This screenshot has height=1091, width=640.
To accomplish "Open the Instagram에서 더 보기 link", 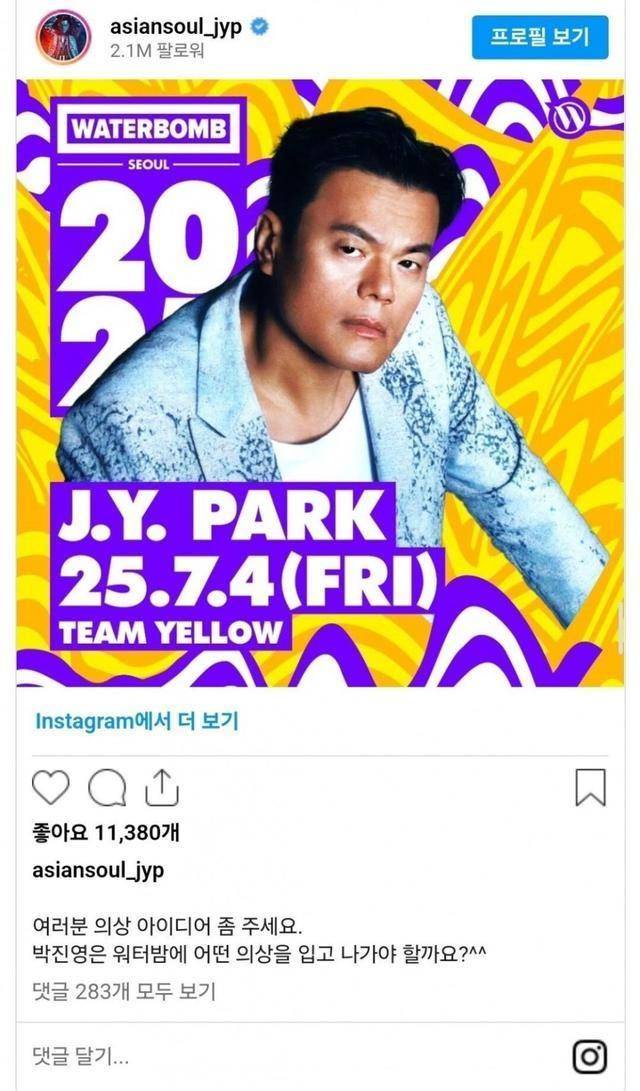I will 137,721.
